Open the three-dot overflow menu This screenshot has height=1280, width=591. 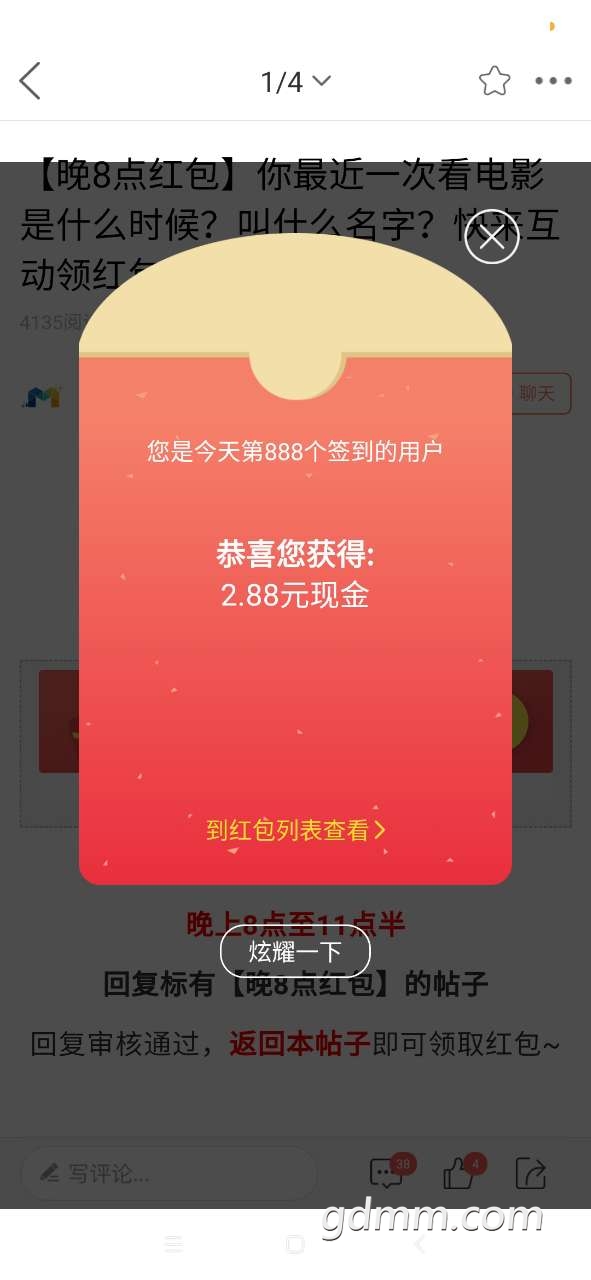click(553, 81)
